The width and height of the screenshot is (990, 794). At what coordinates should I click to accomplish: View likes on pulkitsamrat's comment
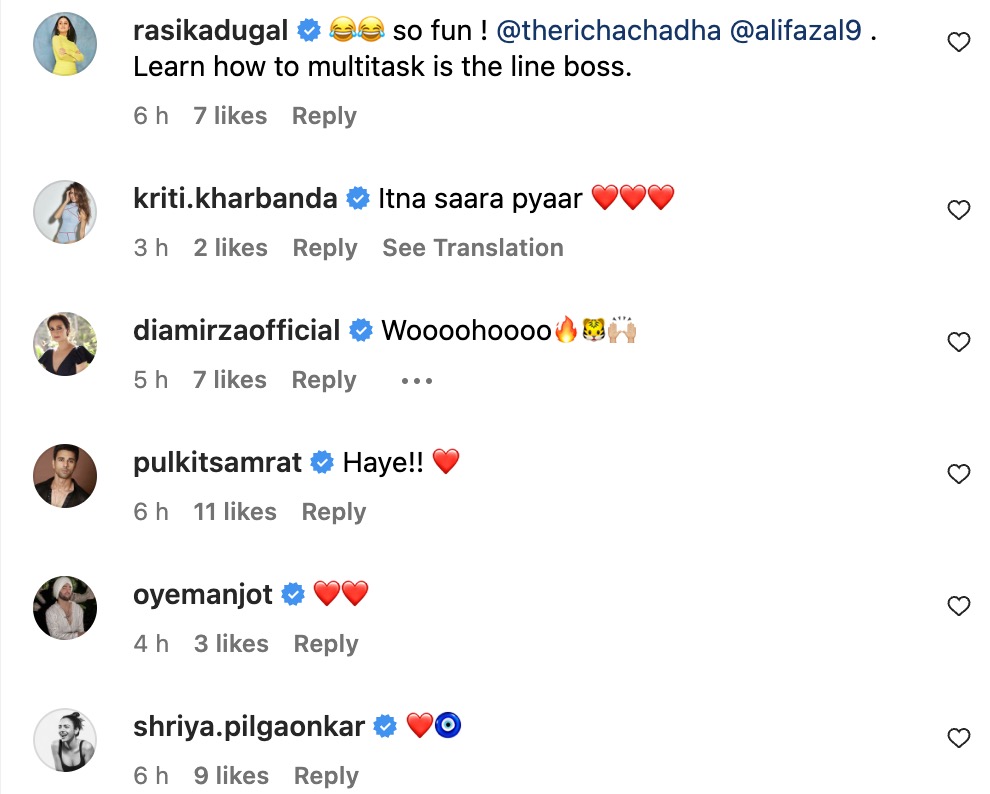click(x=235, y=512)
